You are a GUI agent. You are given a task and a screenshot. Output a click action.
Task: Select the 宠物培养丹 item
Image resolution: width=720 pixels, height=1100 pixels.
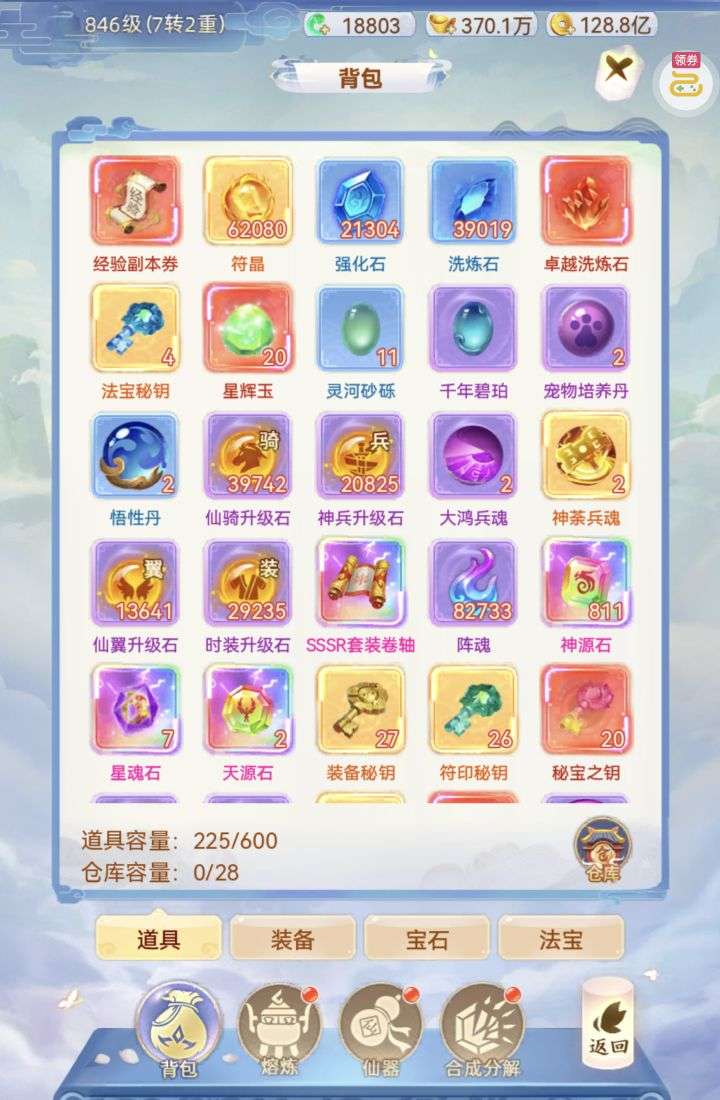pos(586,328)
